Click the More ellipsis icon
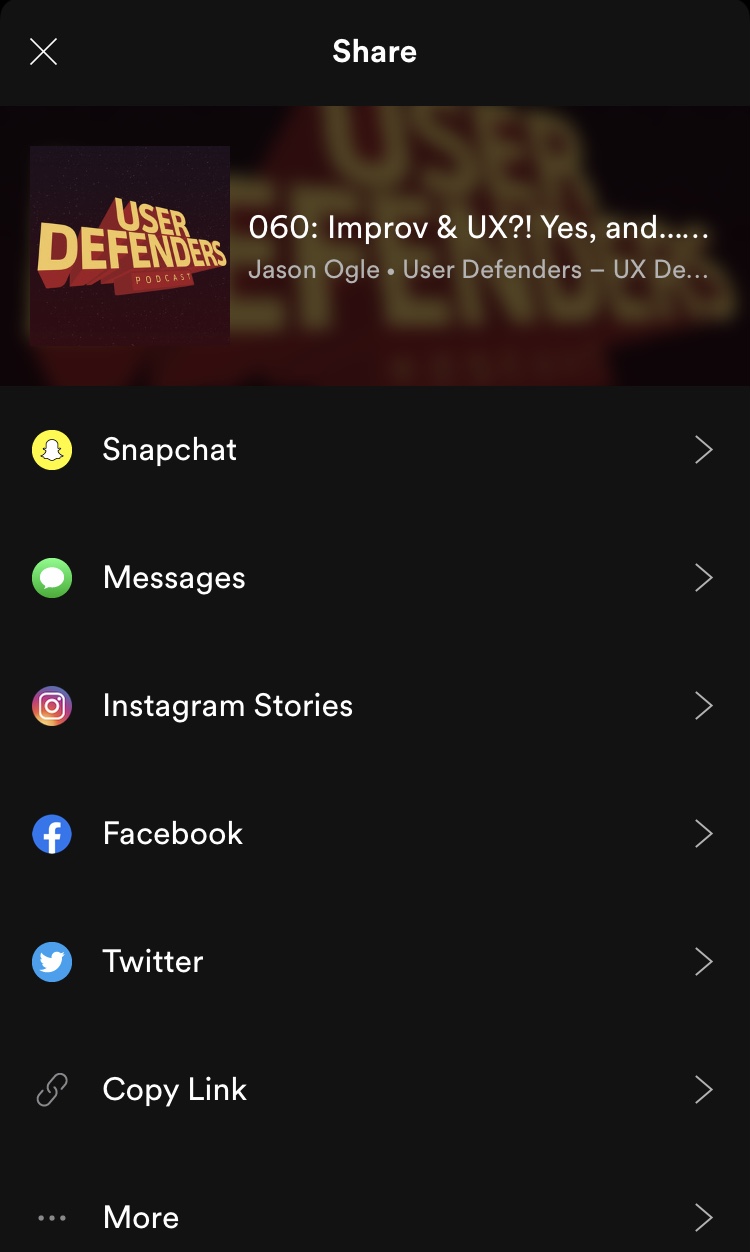Image resolution: width=750 pixels, height=1252 pixels. pyautogui.click(x=52, y=1217)
